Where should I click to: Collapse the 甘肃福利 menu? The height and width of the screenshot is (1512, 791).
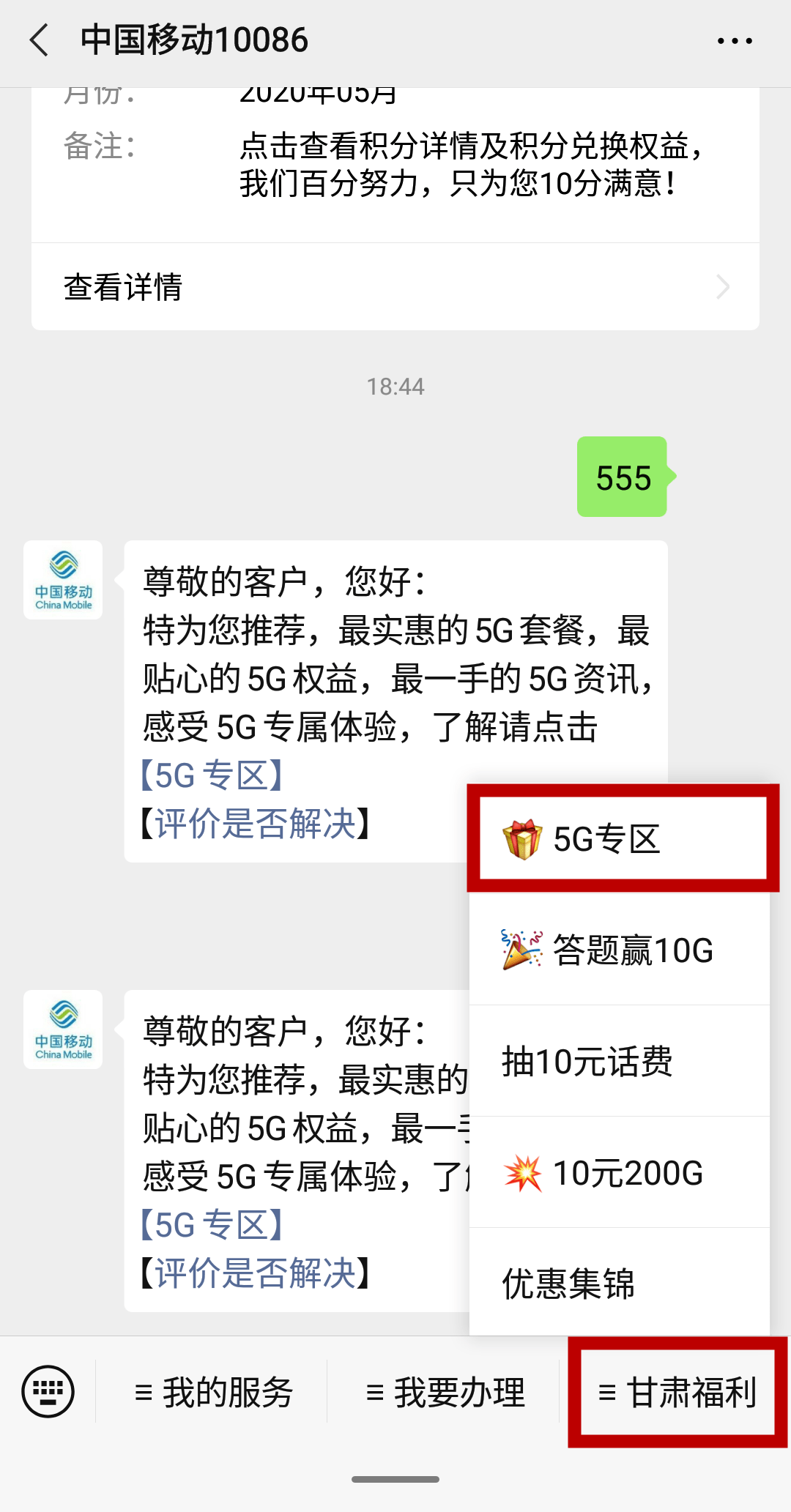tap(677, 1392)
